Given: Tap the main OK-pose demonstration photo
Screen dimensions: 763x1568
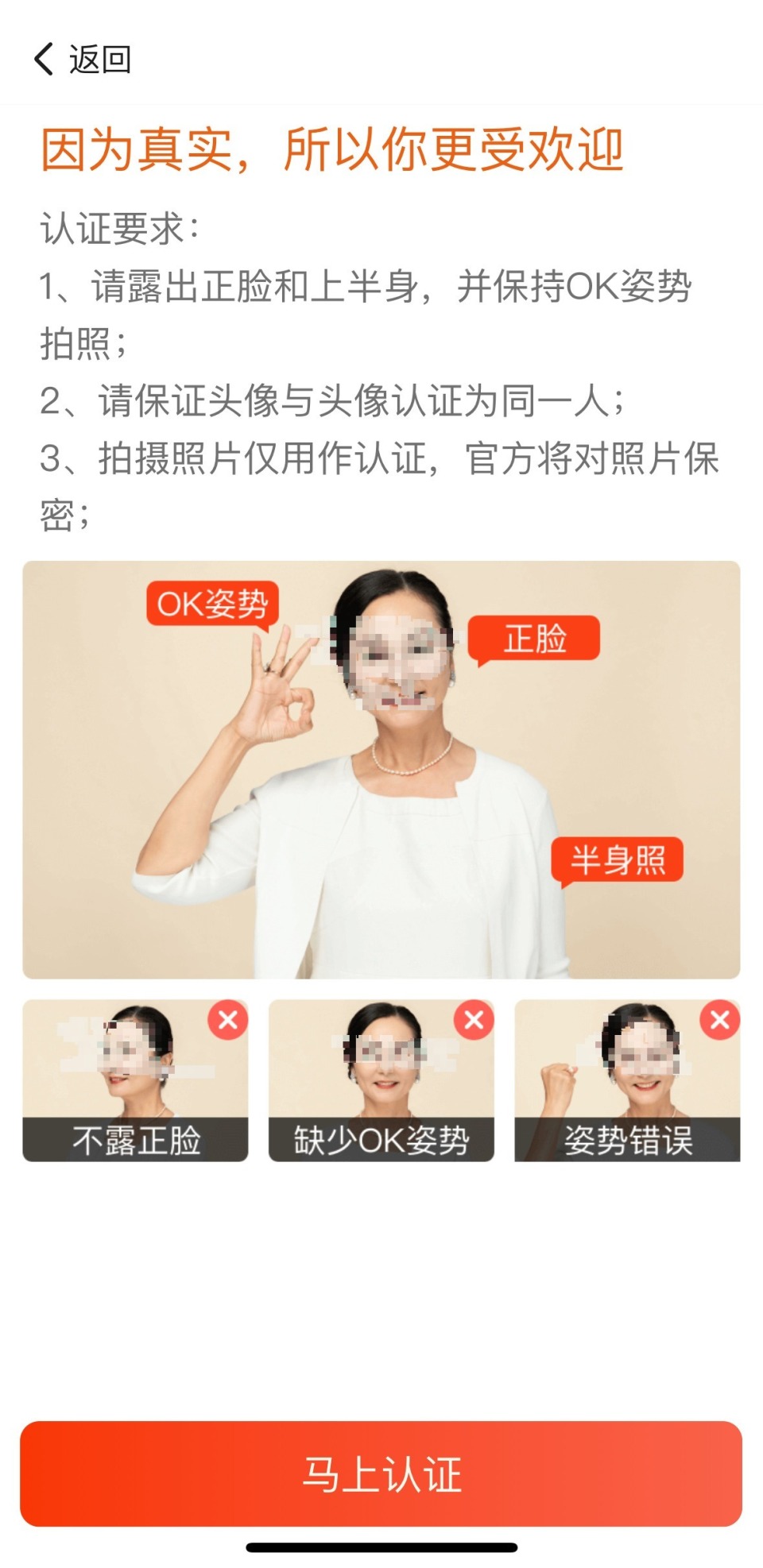Looking at the screenshot, I should click(x=381, y=770).
